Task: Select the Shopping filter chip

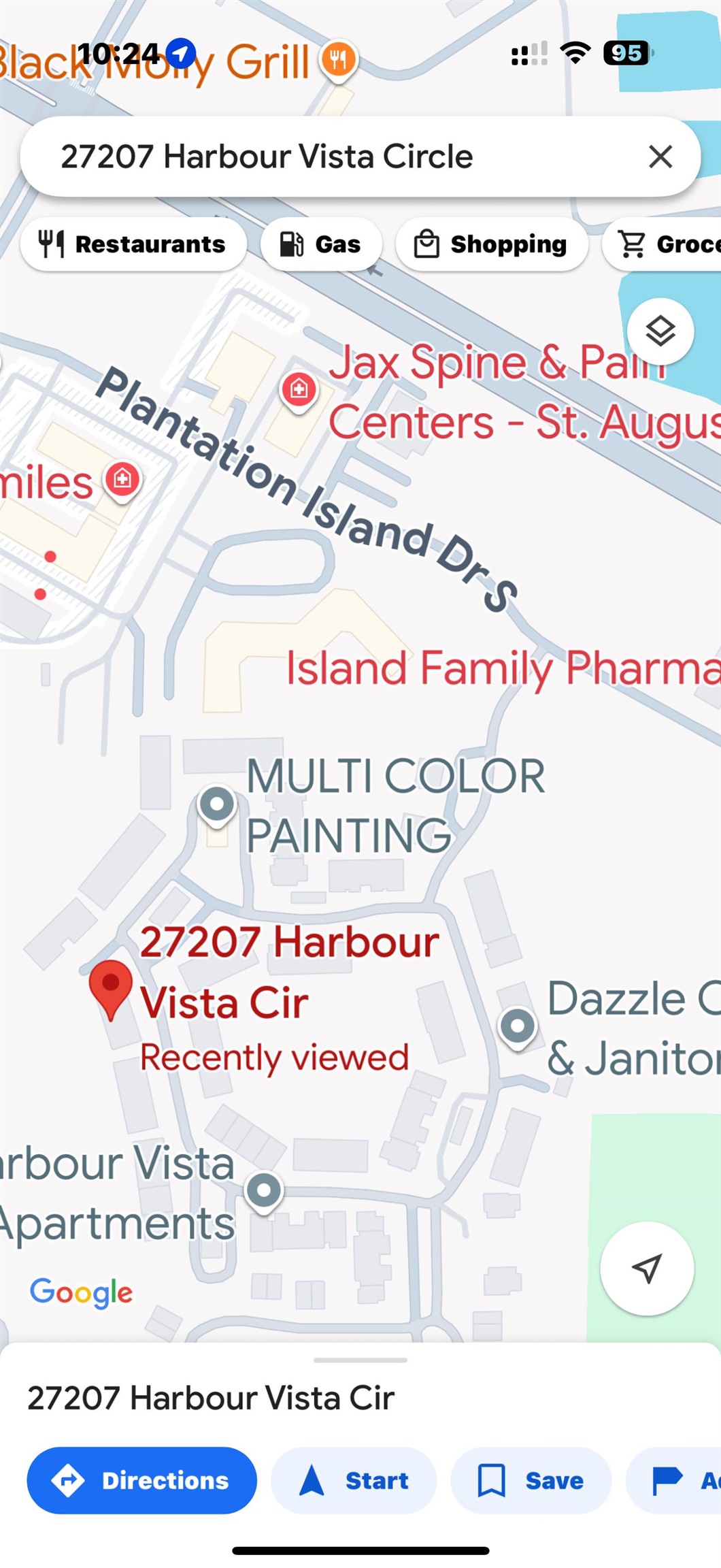Action: [491, 244]
